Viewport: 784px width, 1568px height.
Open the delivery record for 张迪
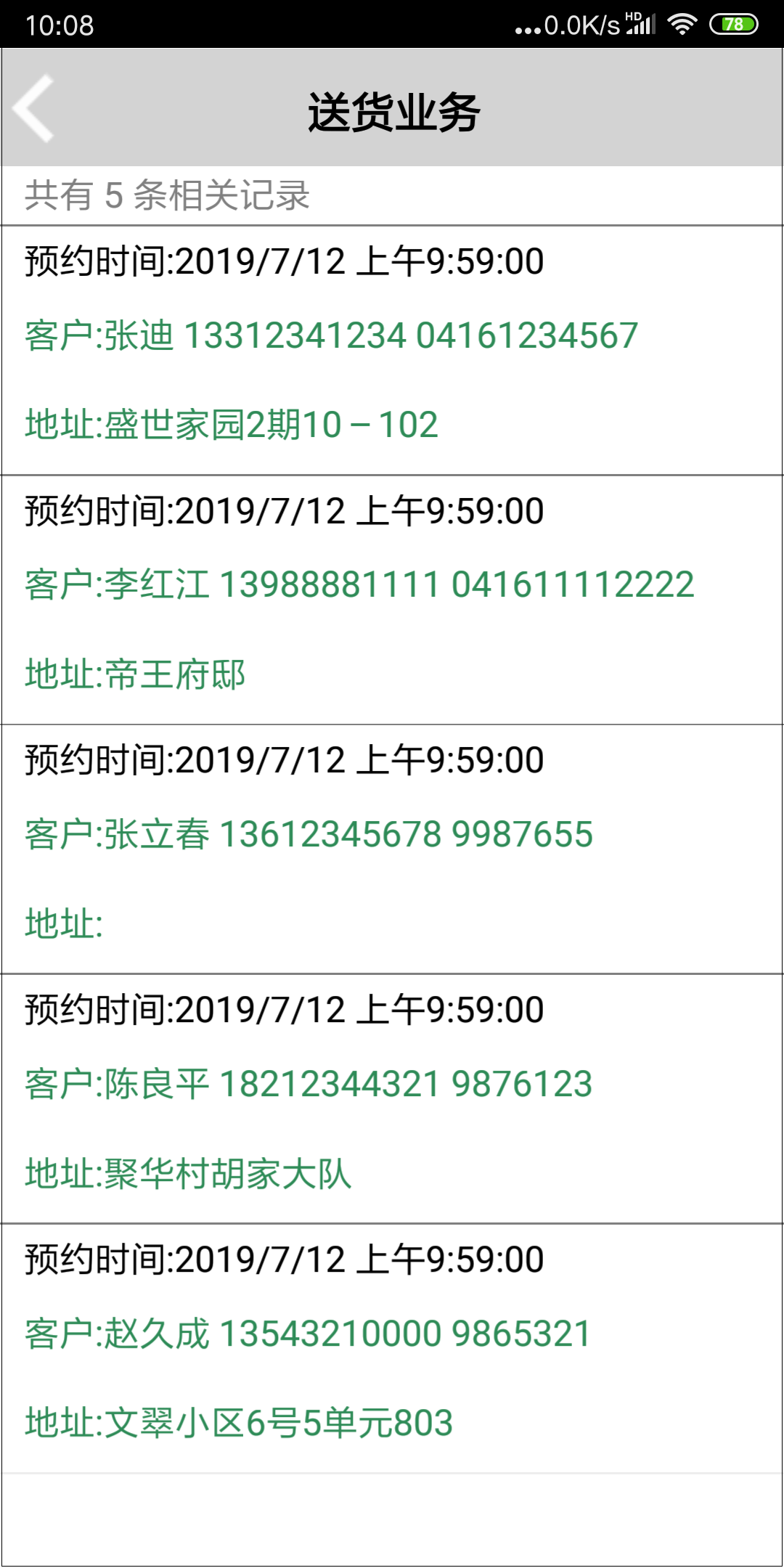click(x=392, y=351)
